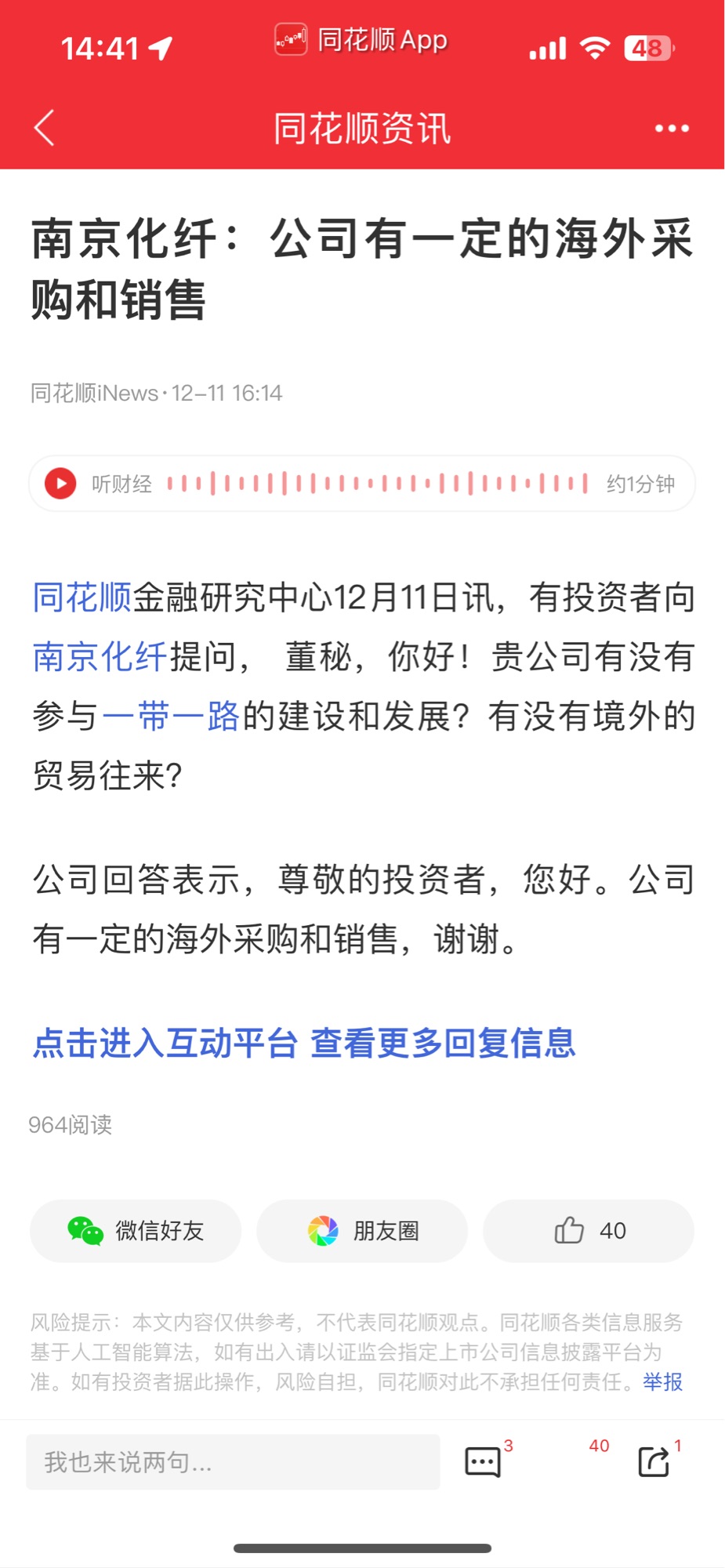The image size is (725, 1568).
Task: Open the 一带一路 topic link
Action: [170, 716]
